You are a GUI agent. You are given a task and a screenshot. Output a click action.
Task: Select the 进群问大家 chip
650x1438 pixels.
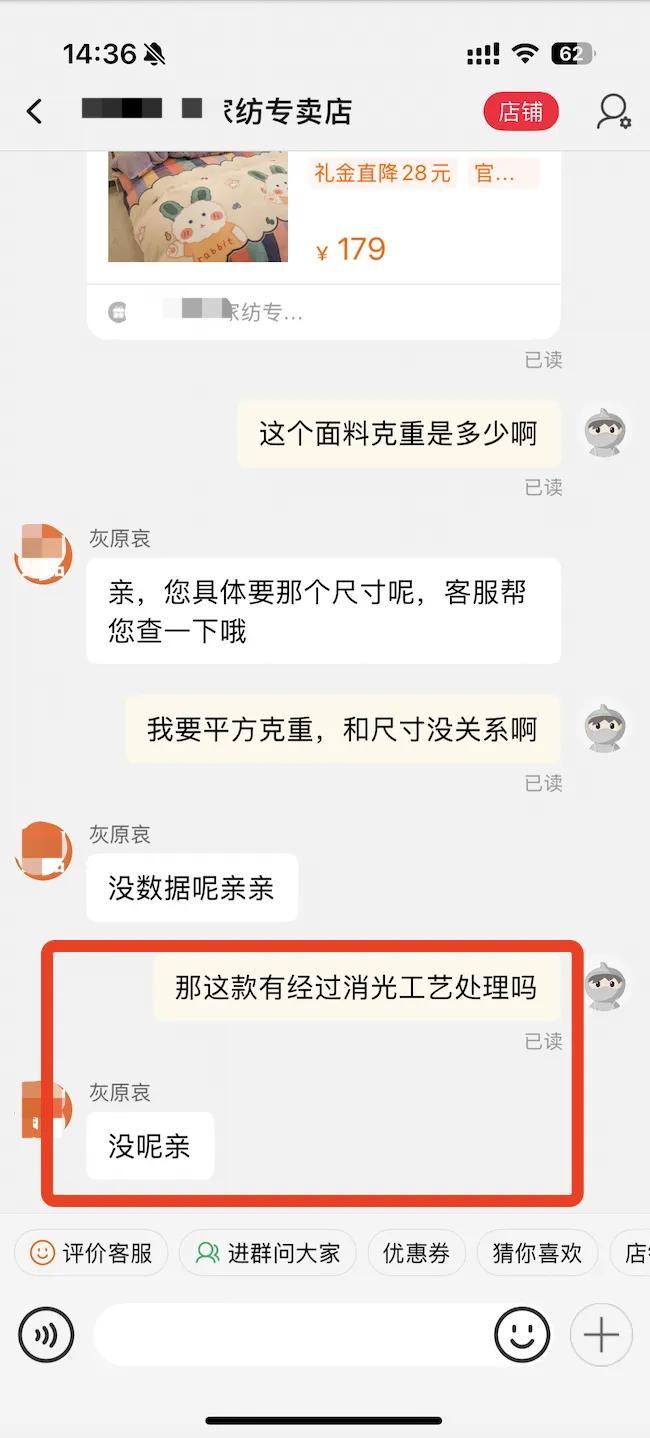(x=268, y=1253)
